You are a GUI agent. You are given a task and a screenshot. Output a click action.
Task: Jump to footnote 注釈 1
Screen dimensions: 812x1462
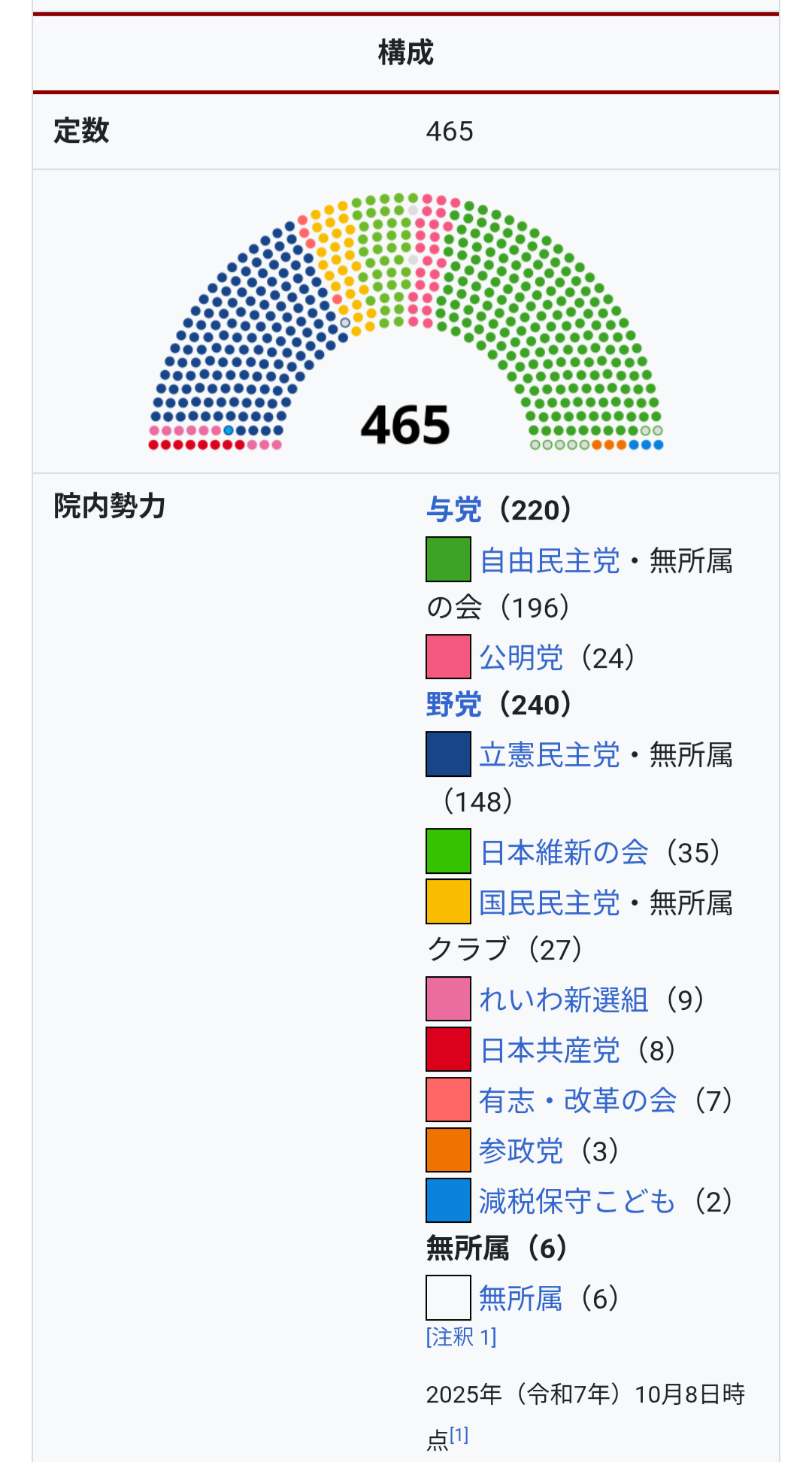point(462,1337)
